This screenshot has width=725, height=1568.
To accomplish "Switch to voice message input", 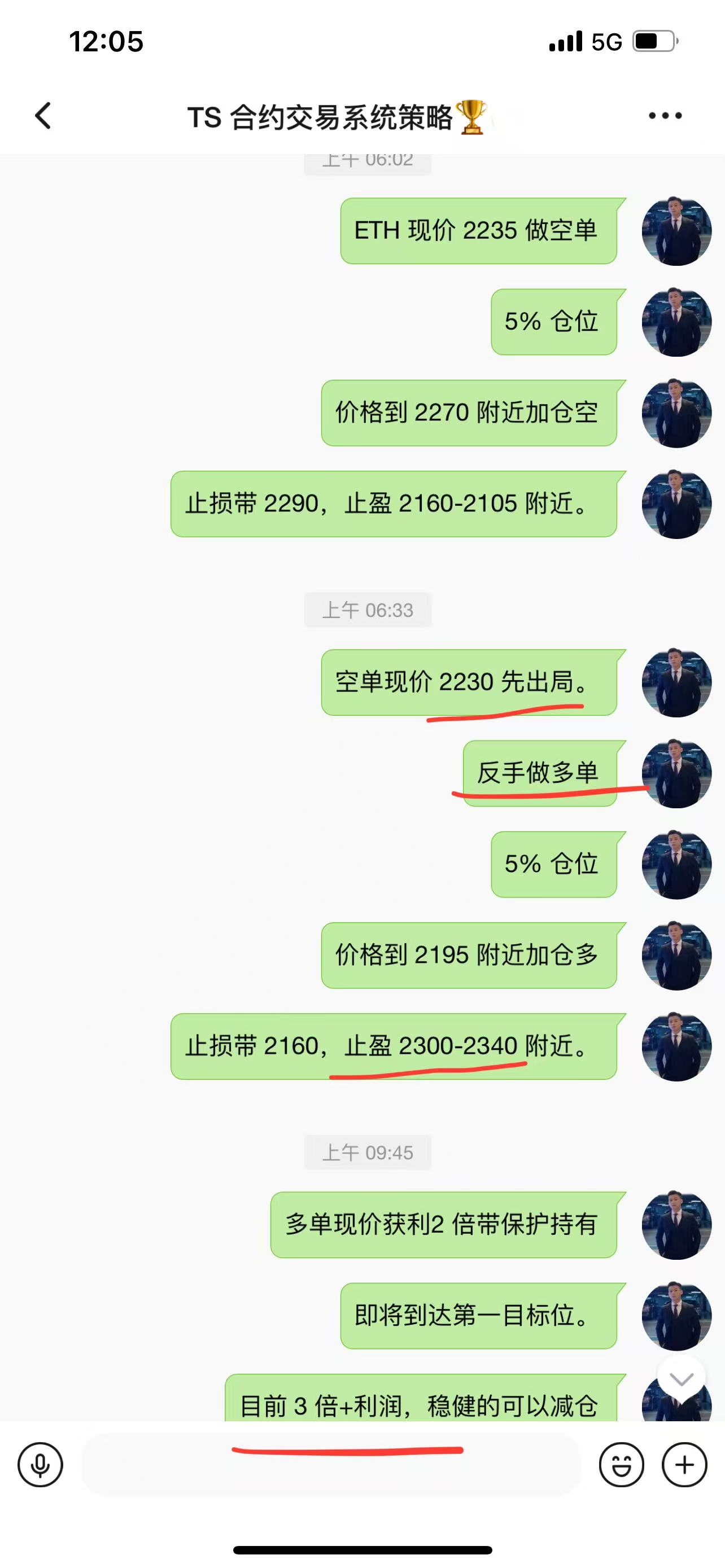I will pos(40,1465).
